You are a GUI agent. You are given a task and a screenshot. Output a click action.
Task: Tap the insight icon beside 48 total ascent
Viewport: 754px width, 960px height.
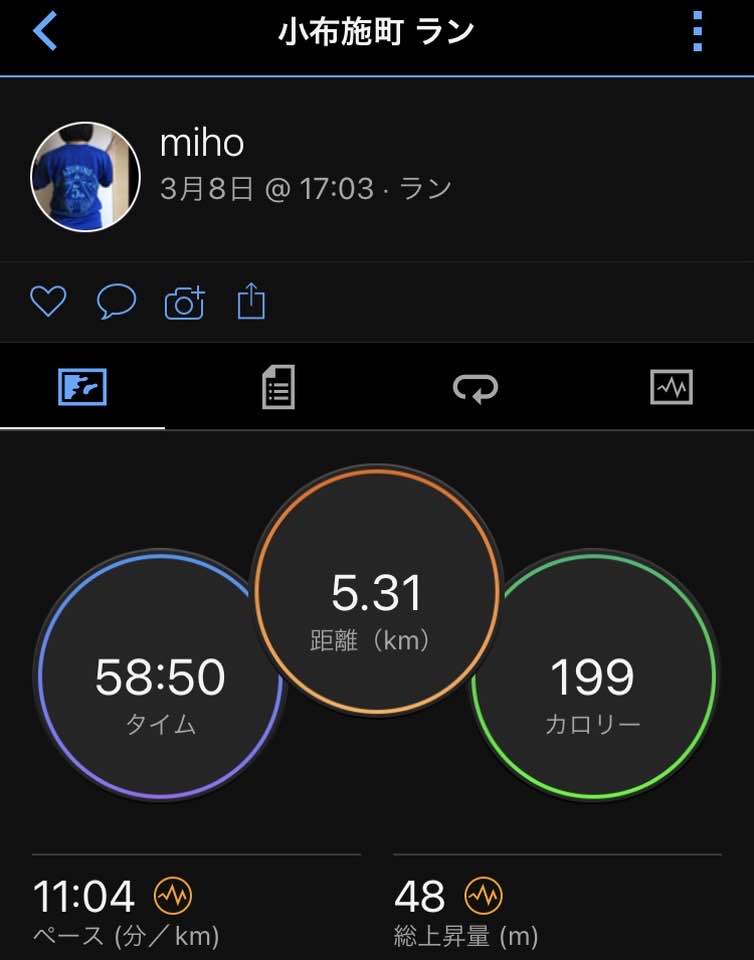484,895
